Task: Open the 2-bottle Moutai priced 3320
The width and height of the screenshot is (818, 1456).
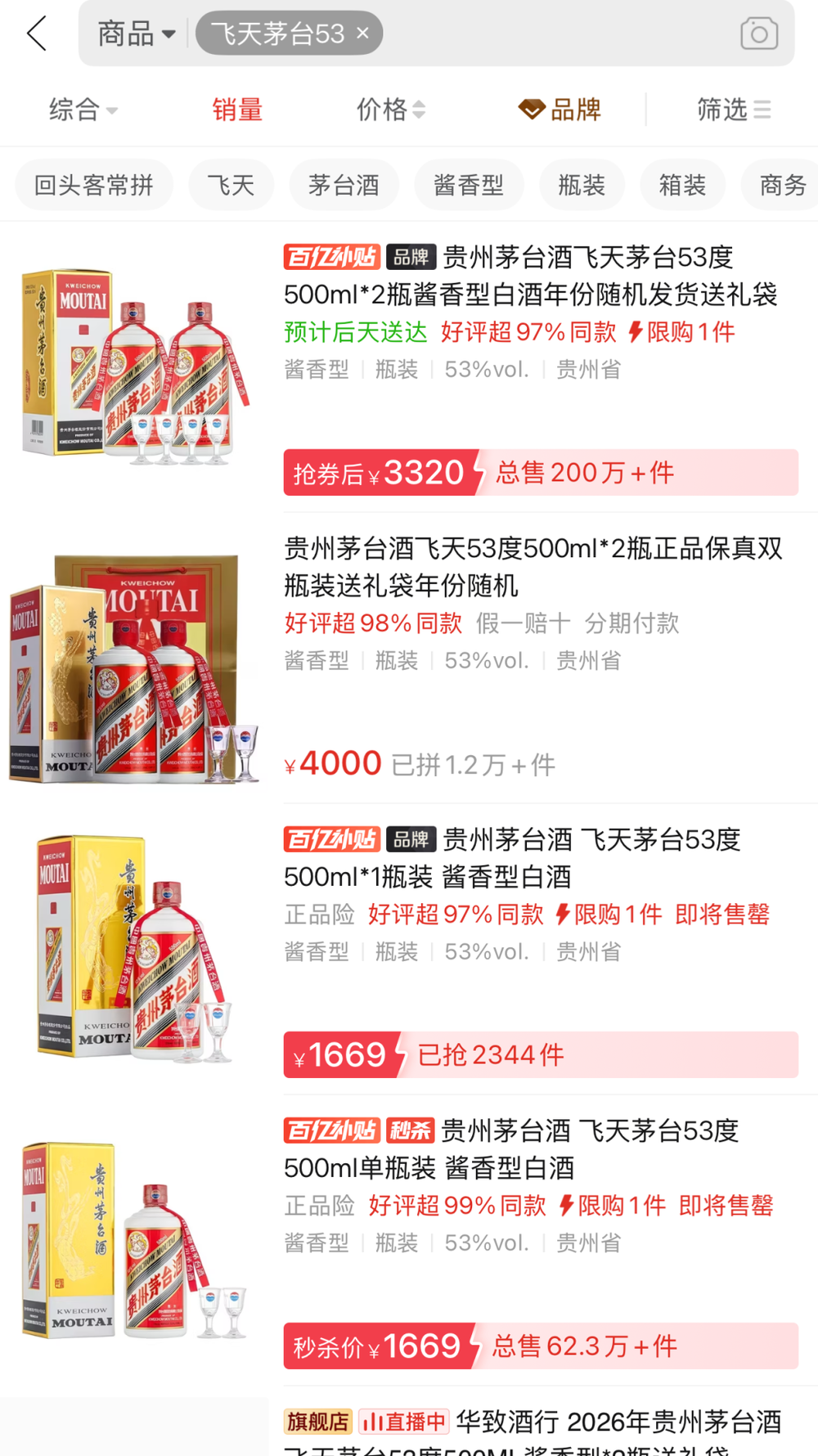Action: 409,367
